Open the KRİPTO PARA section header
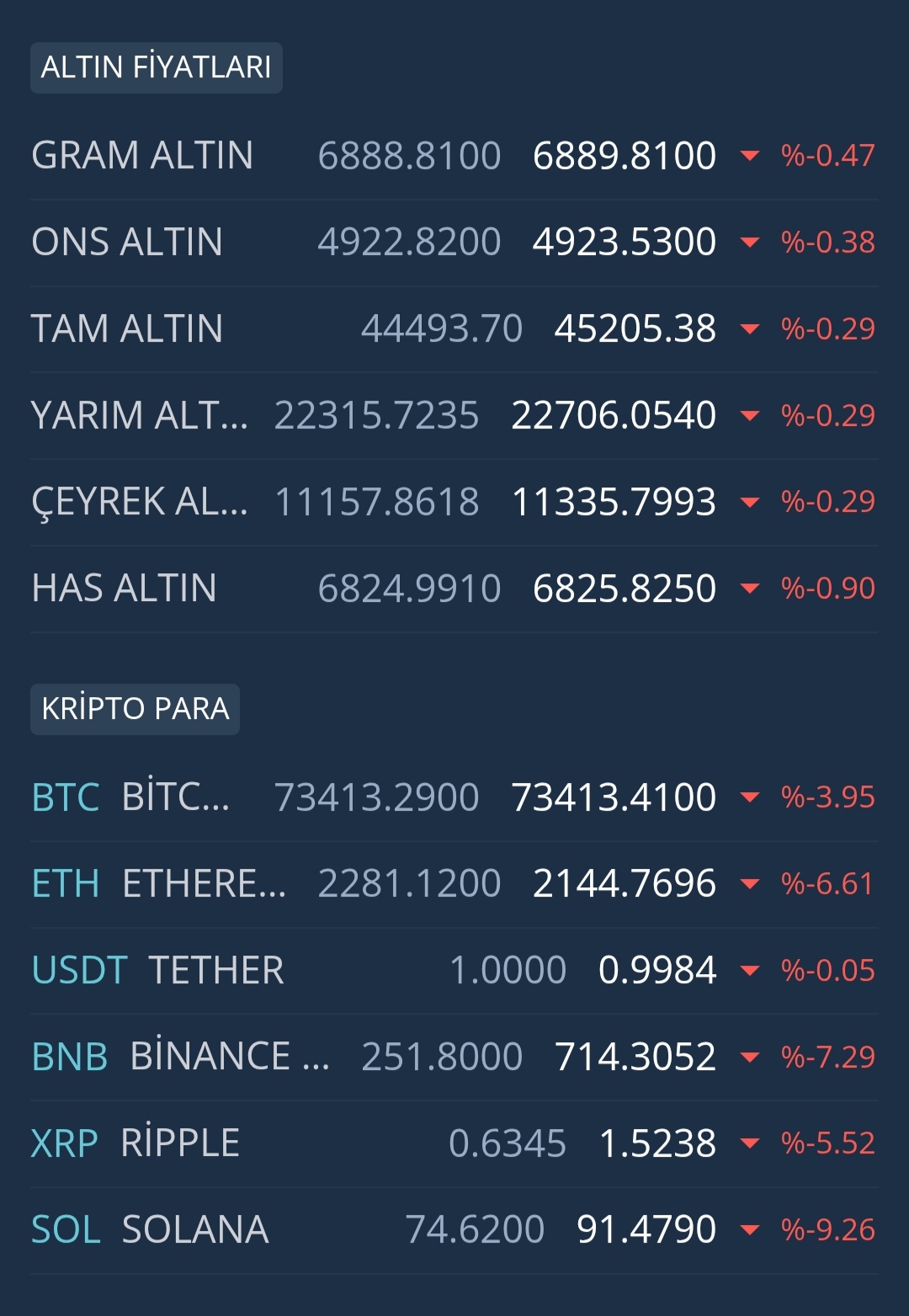The width and height of the screenshot is (909, 1316). click(x=135, y=709)
